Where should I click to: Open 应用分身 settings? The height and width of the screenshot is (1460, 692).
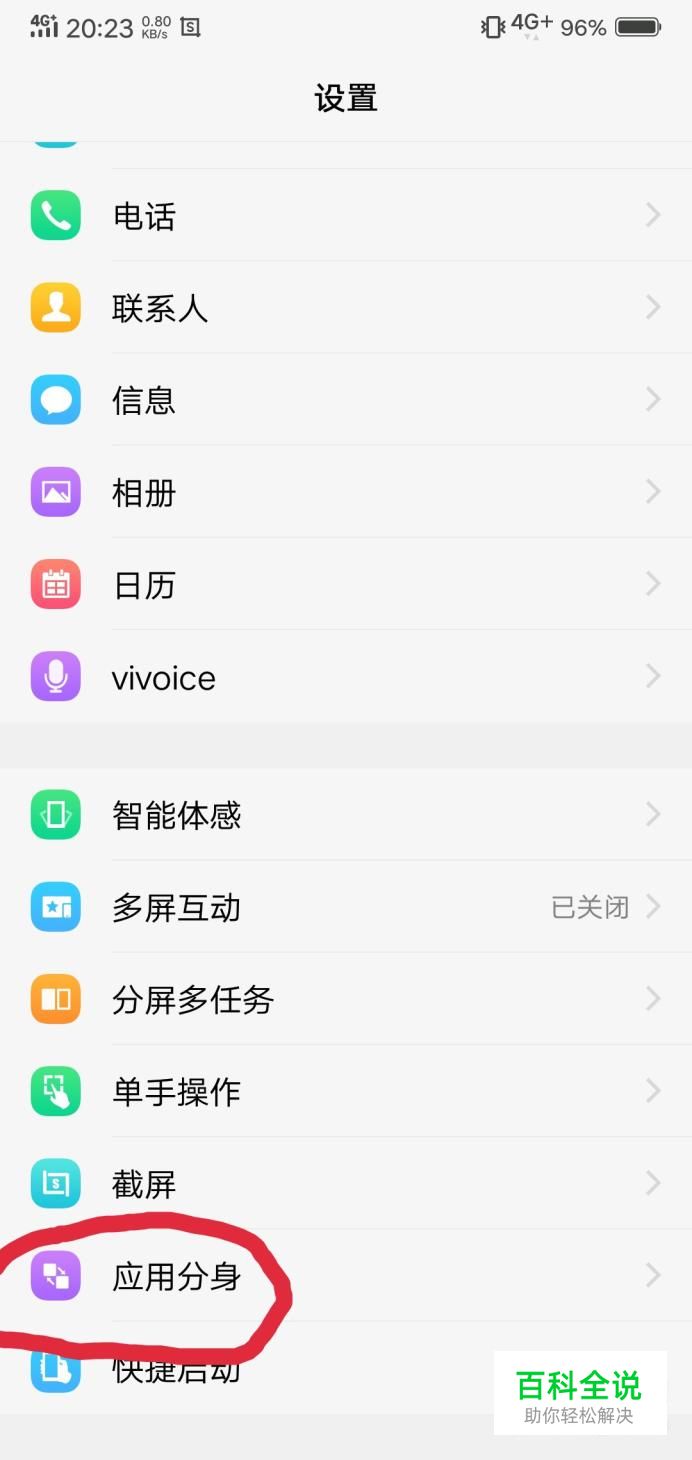click(x=345, y=1276)
